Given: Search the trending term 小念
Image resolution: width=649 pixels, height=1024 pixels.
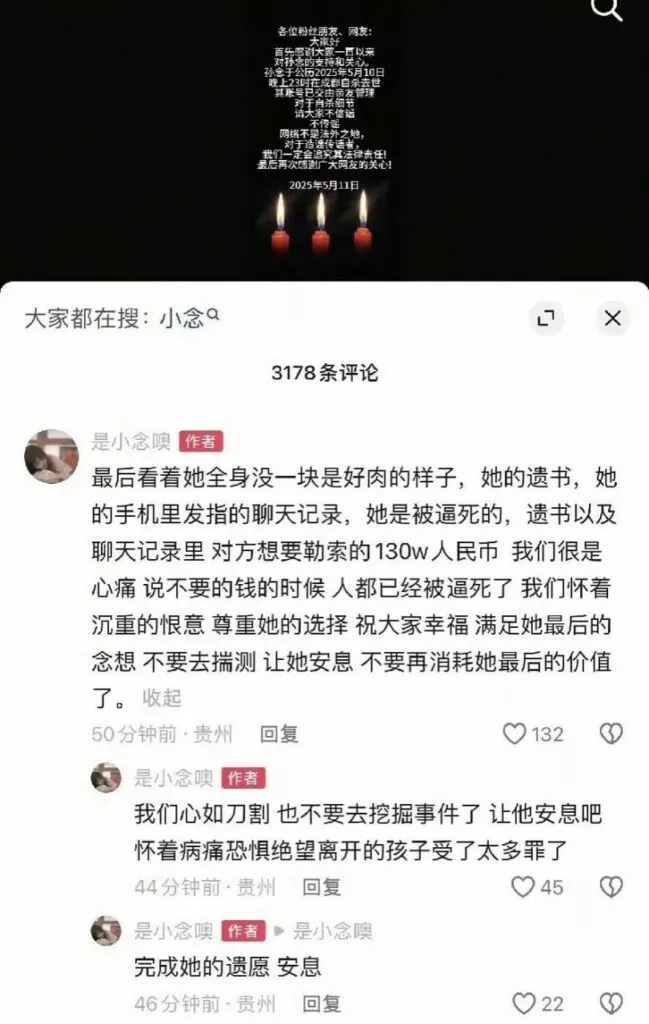Looking at the screenshot, I should (188, 319).
